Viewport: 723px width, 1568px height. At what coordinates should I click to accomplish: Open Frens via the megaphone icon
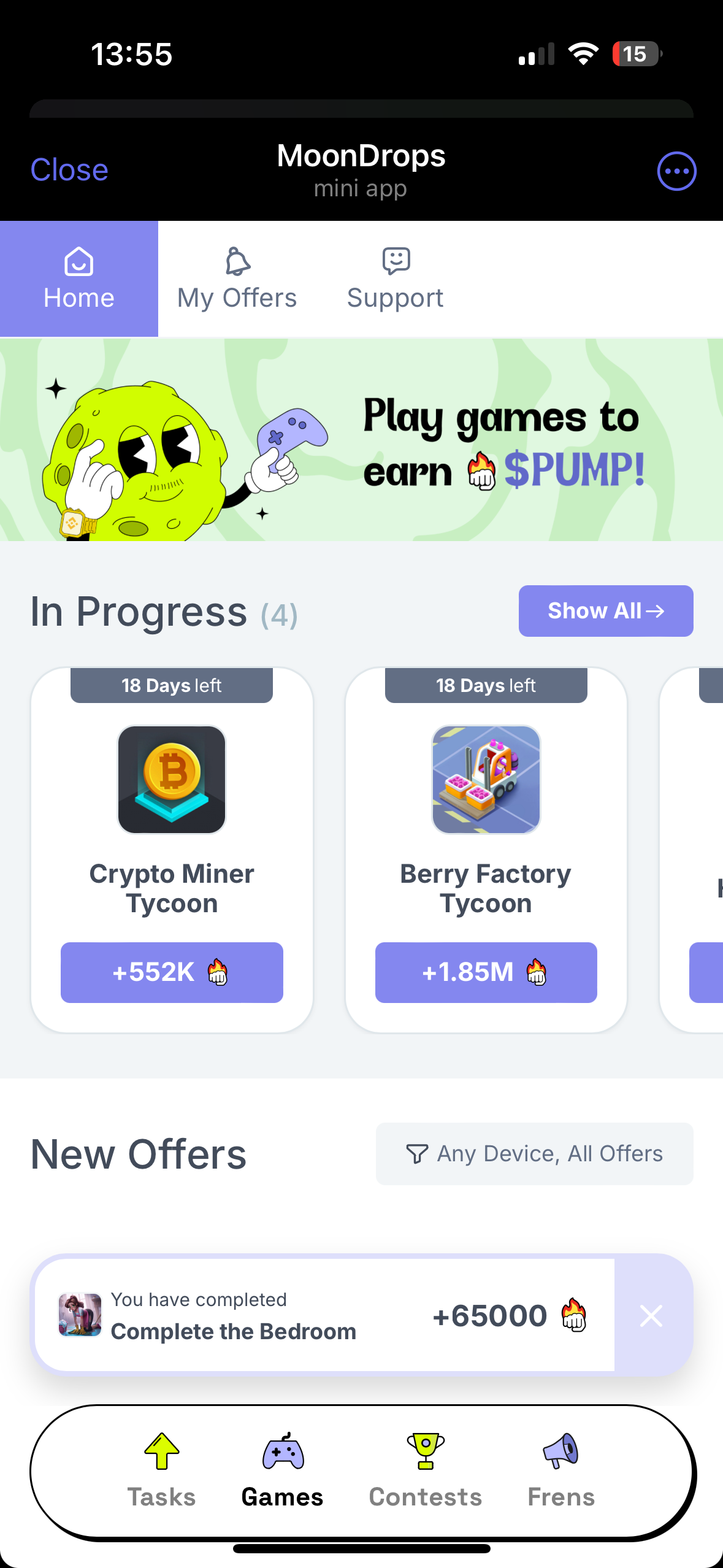pos(561,1451)
